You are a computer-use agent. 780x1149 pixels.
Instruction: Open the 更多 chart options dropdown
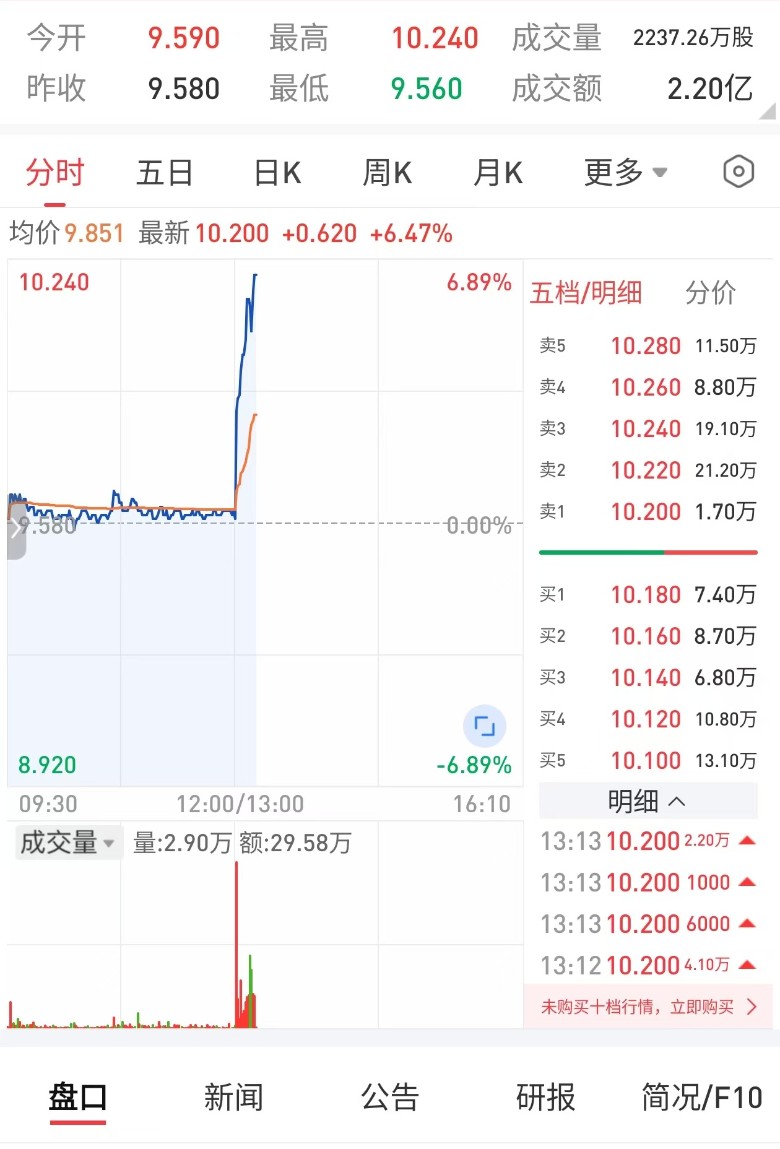625,173
